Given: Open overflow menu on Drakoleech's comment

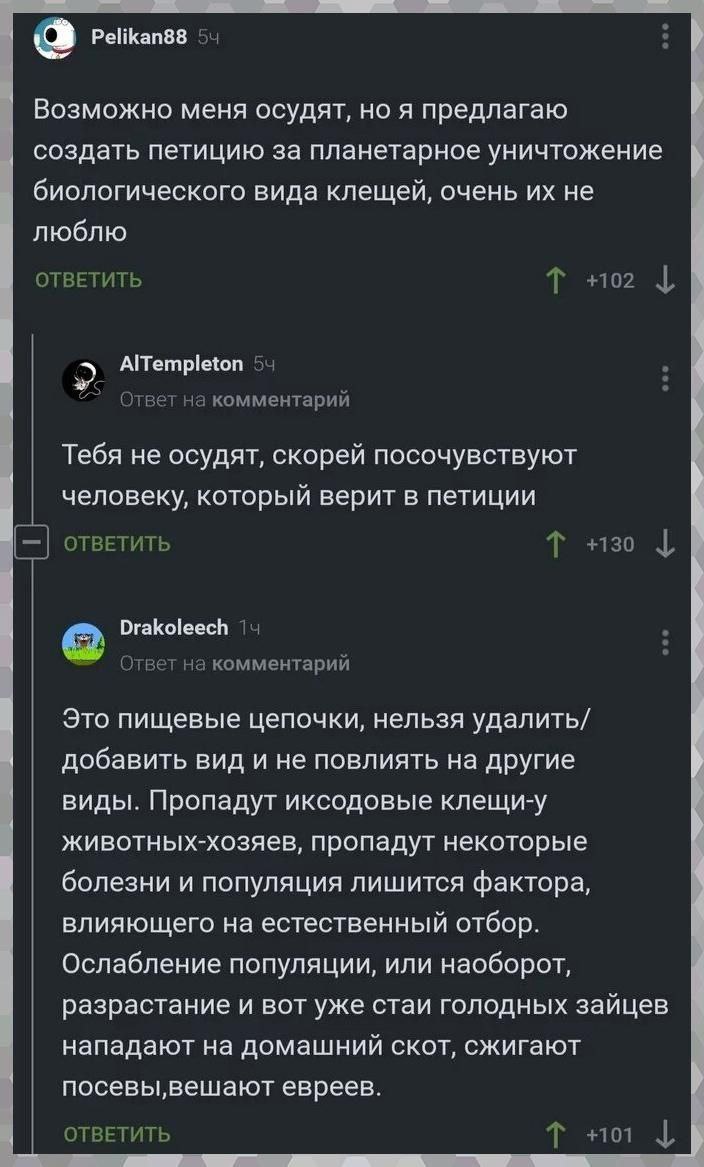Looking at the screenshot, I should coord(666,641).
